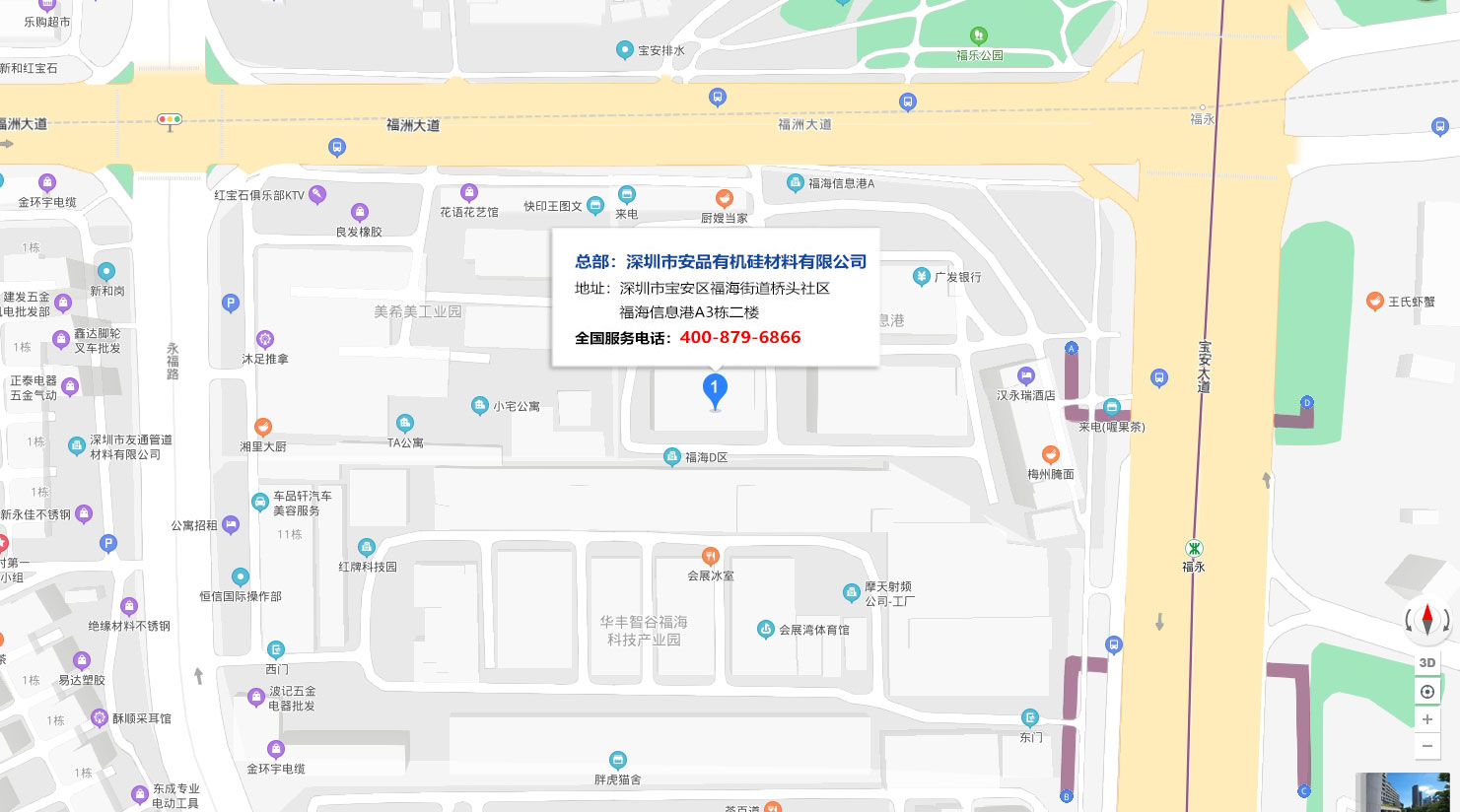Select the 福乐公园 park marker

point(978,36)
